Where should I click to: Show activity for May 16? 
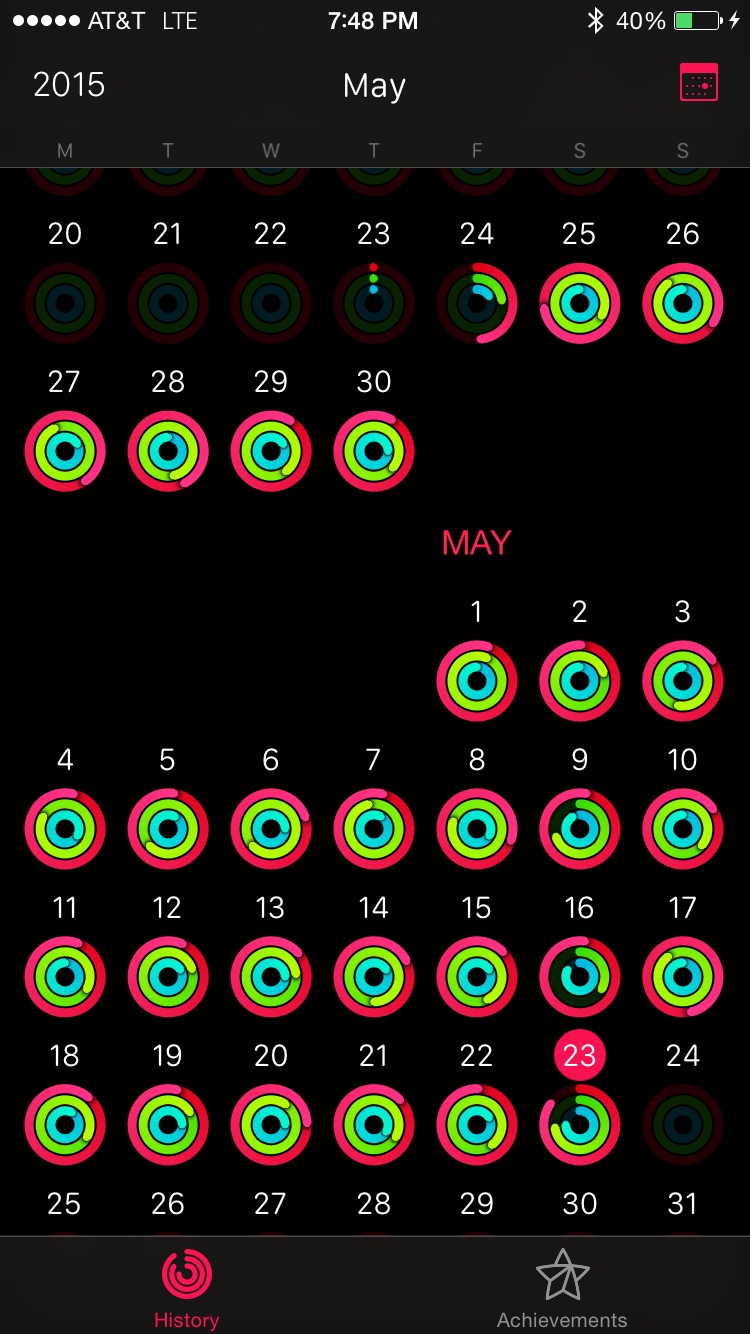579,977
